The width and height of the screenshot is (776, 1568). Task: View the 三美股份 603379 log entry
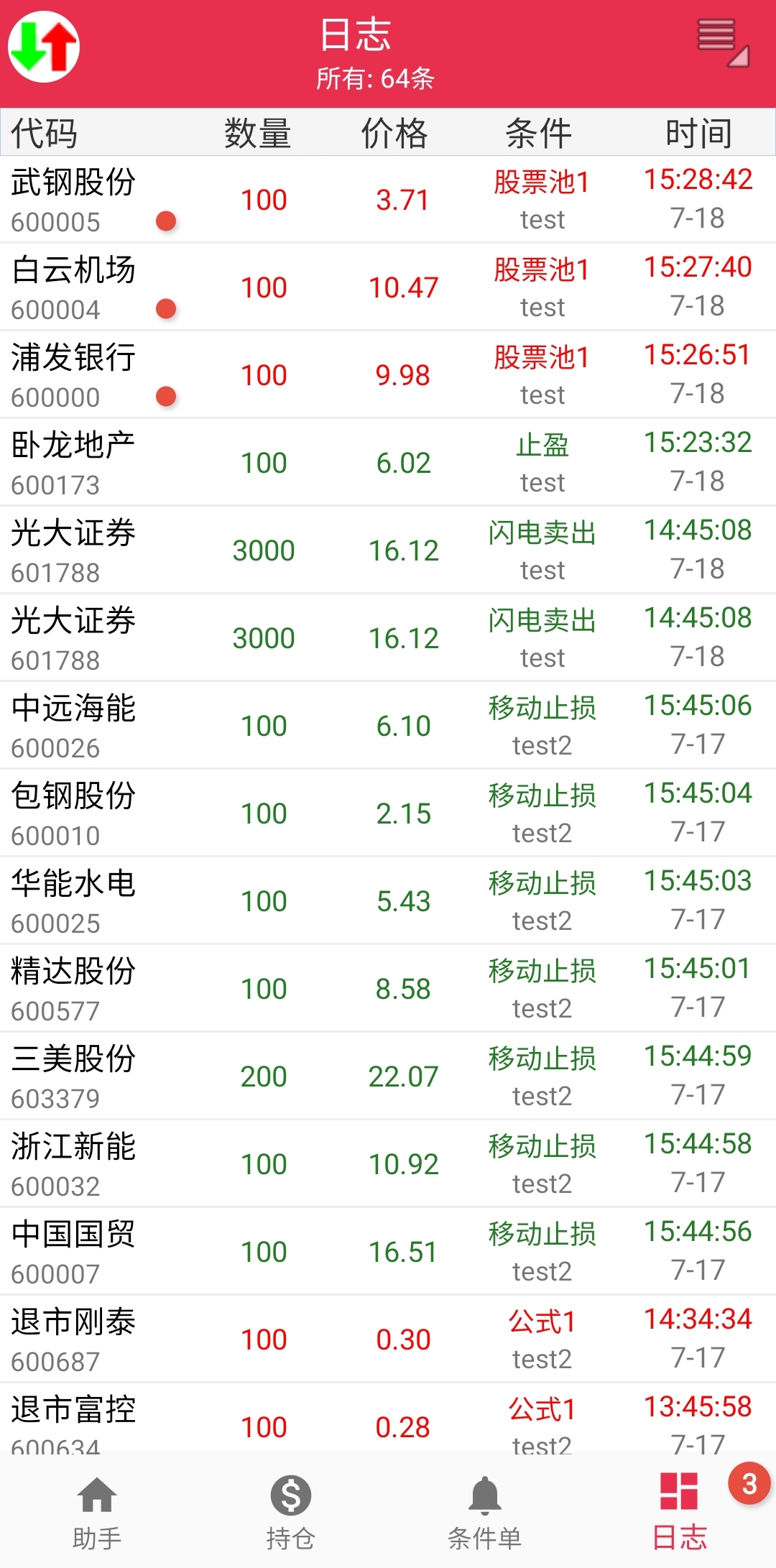[x=388, y=1076]
